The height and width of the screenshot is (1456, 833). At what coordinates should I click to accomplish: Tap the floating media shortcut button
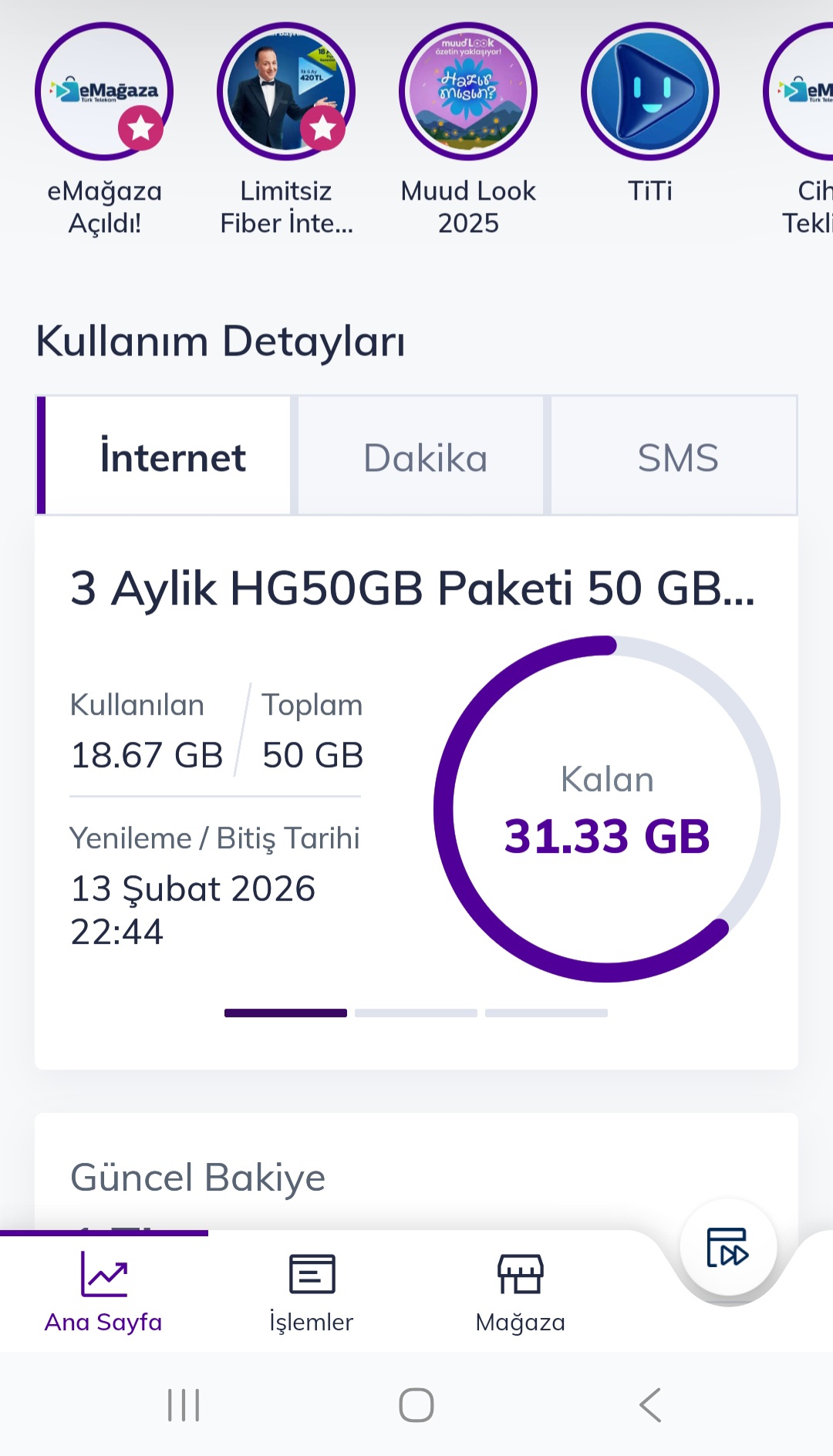pyautogui.click(x=727, y=1247)
